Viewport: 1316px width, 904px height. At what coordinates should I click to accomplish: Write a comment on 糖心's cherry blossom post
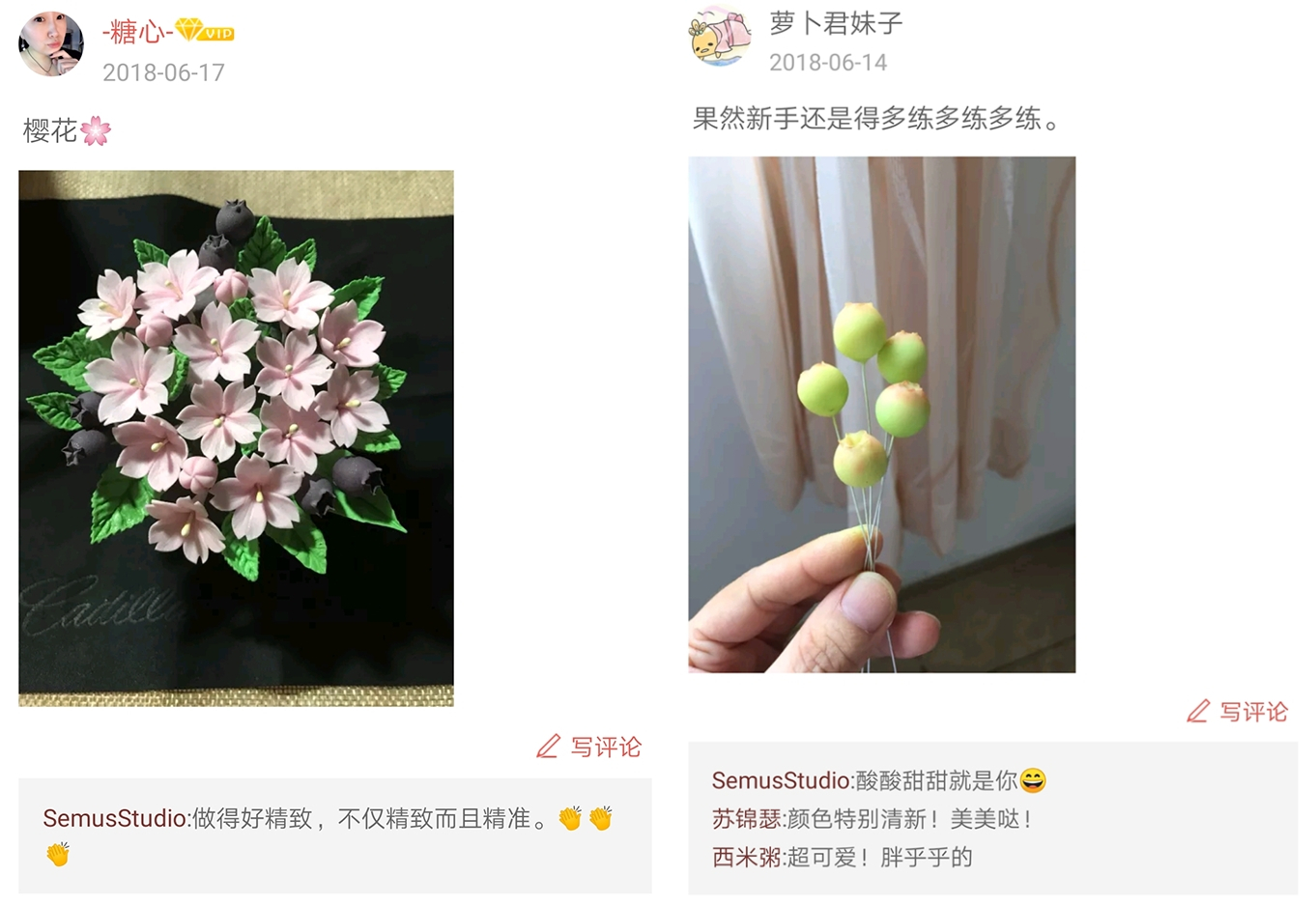(589, 747)
